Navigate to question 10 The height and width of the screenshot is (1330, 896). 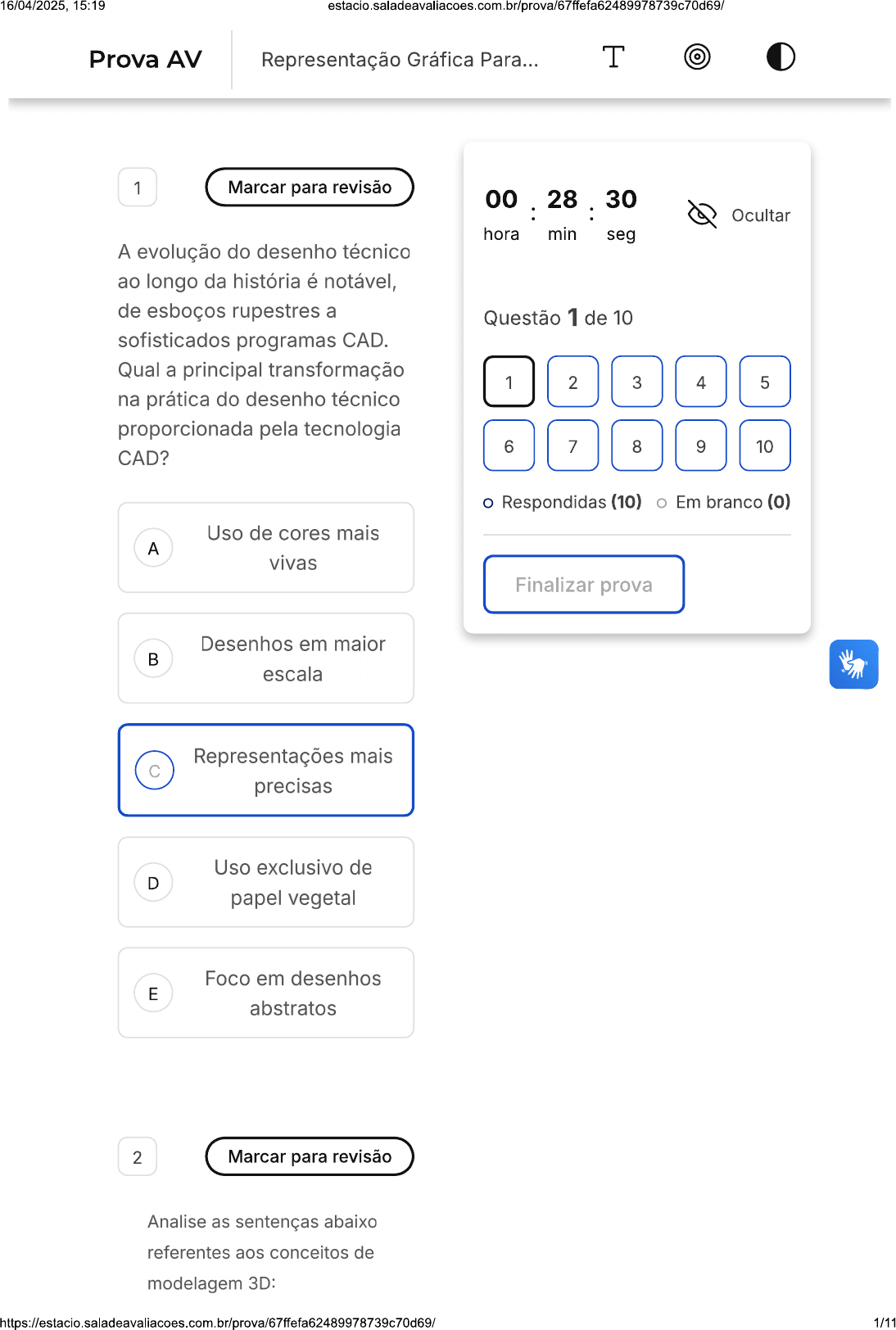coord(765,446)
